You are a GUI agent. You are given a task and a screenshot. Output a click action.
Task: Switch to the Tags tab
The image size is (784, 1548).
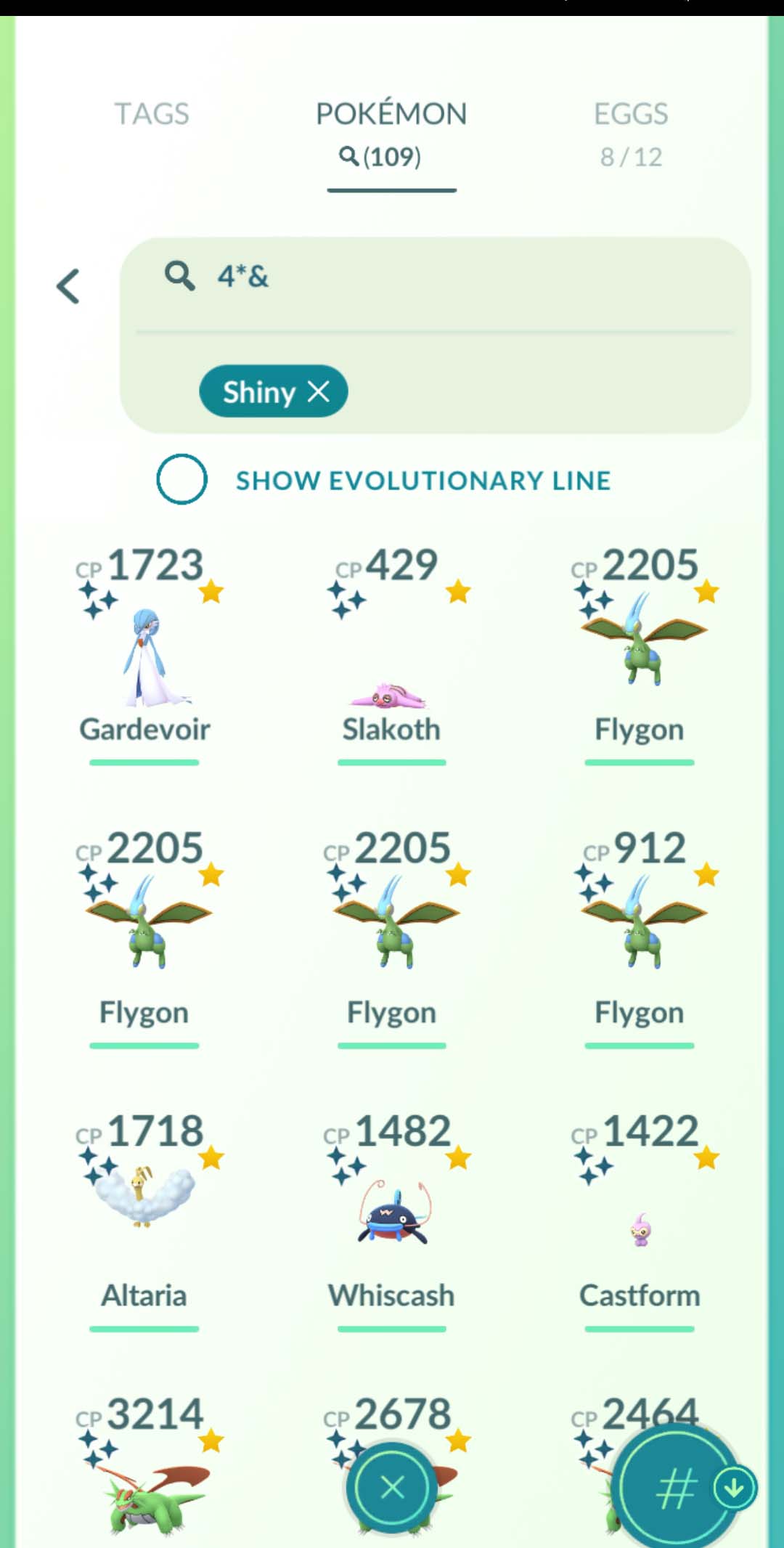click(x=152, y=114)
